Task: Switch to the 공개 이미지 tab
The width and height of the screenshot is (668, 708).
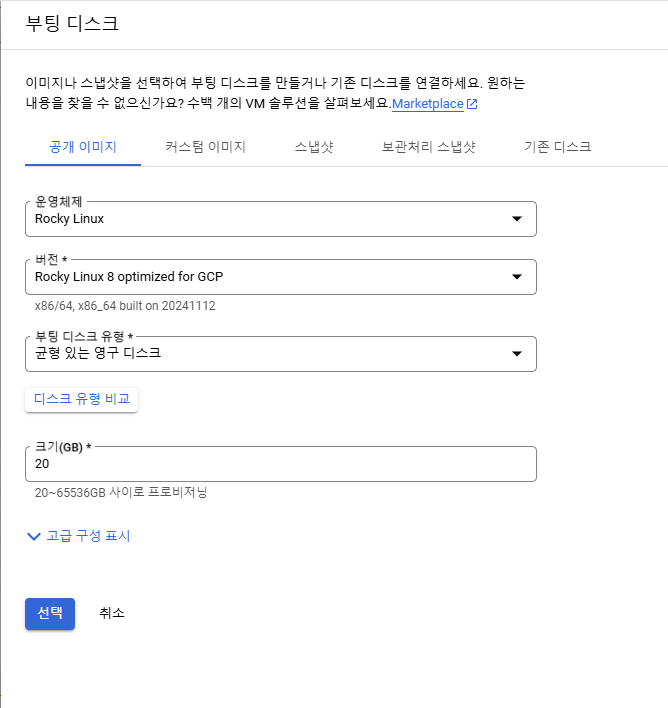Action: pyautogui.click(x=83, y=147)
